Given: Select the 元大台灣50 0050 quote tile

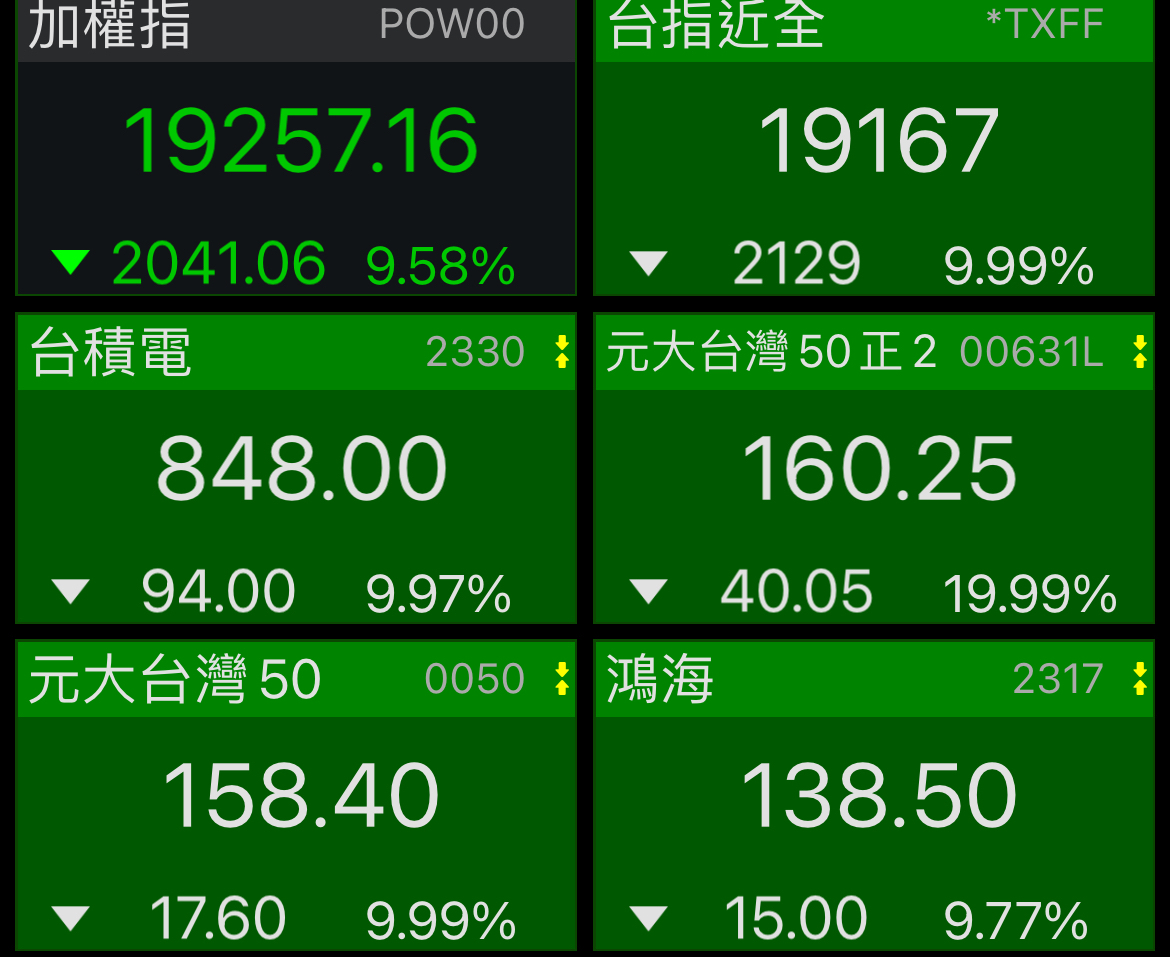Looking at the screenshot, I should 296,795.
